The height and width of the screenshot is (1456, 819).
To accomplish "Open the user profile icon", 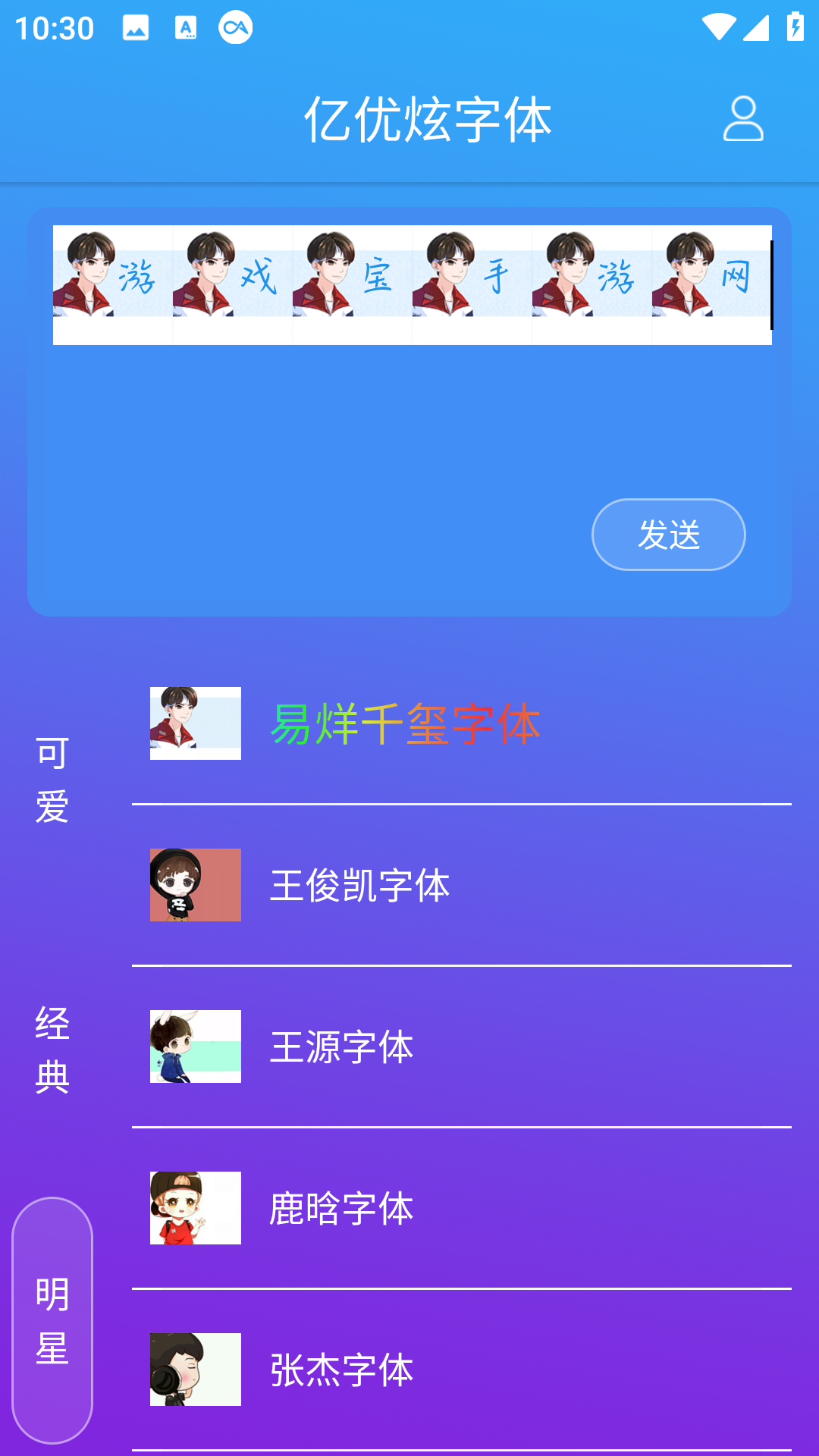I will tap(743, 118).
